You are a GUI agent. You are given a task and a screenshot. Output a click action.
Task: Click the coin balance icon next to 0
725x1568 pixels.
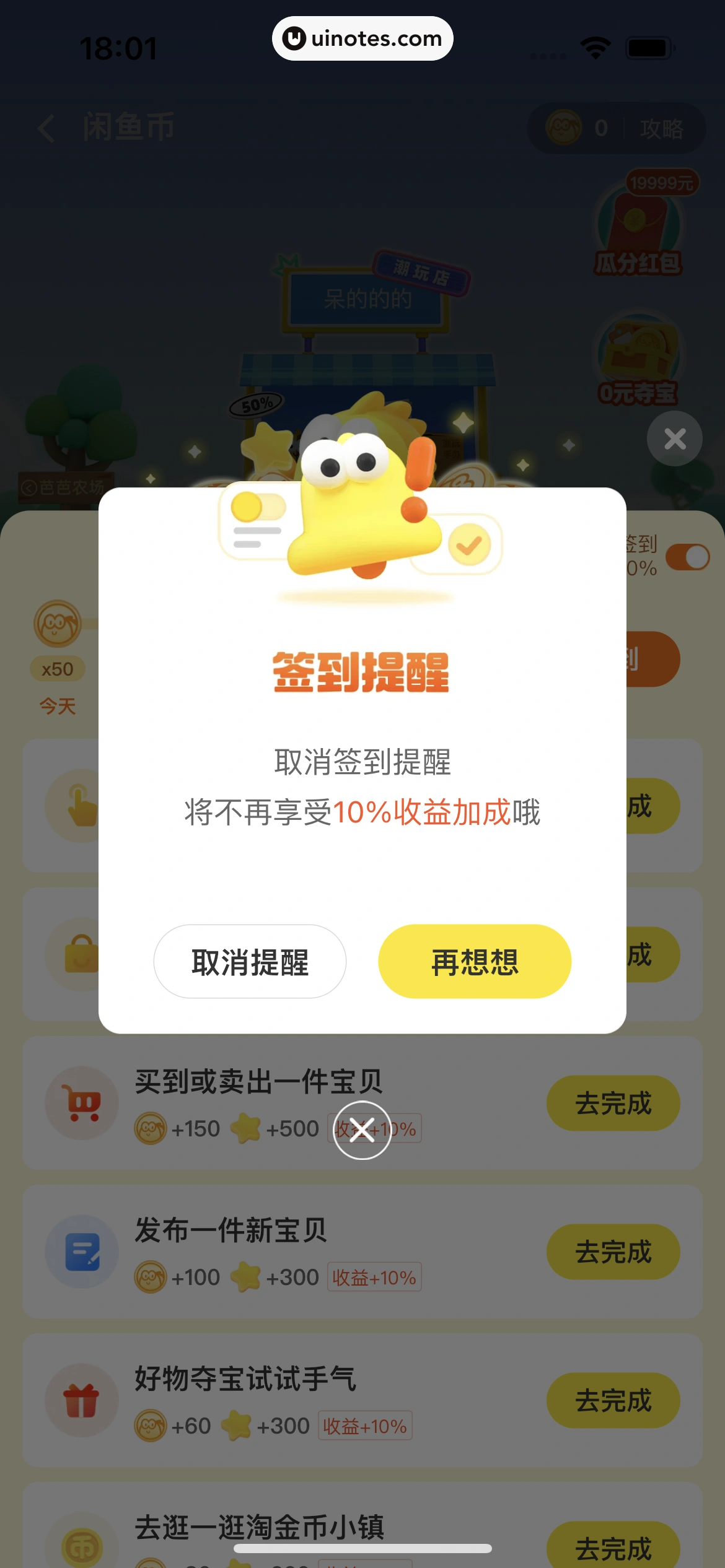[x=565, y=128]
